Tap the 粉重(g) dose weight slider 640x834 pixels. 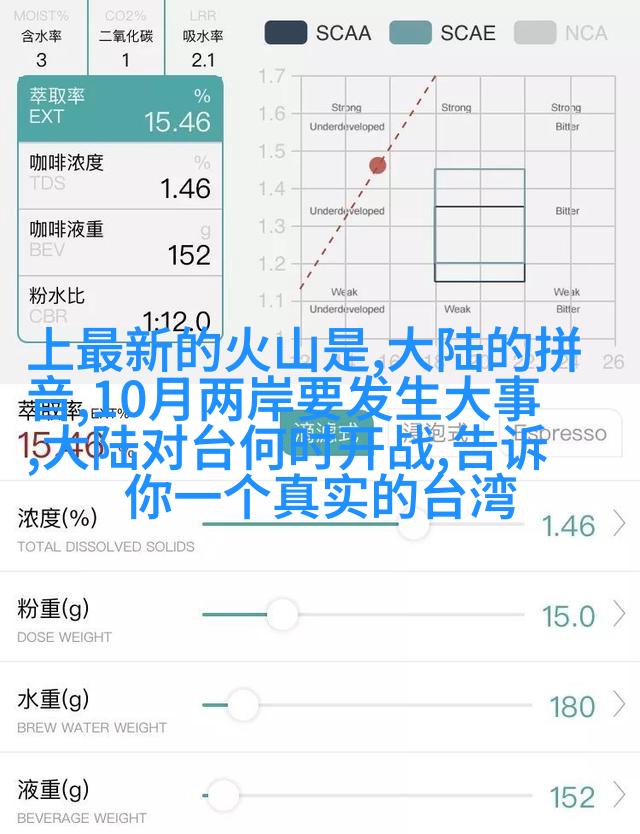[281, 615]
